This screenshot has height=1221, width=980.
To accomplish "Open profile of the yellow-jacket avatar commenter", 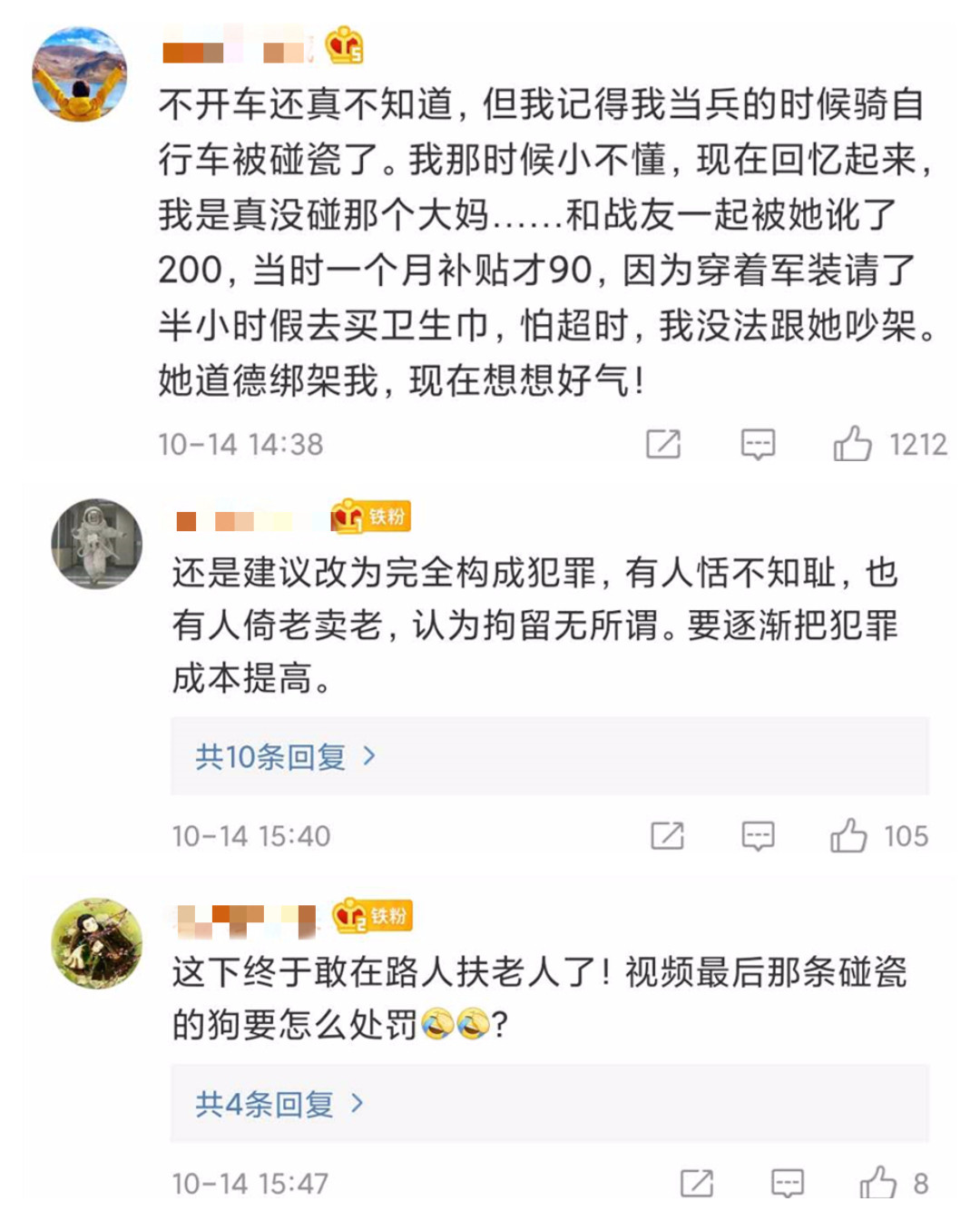I will tap(80, 74).
